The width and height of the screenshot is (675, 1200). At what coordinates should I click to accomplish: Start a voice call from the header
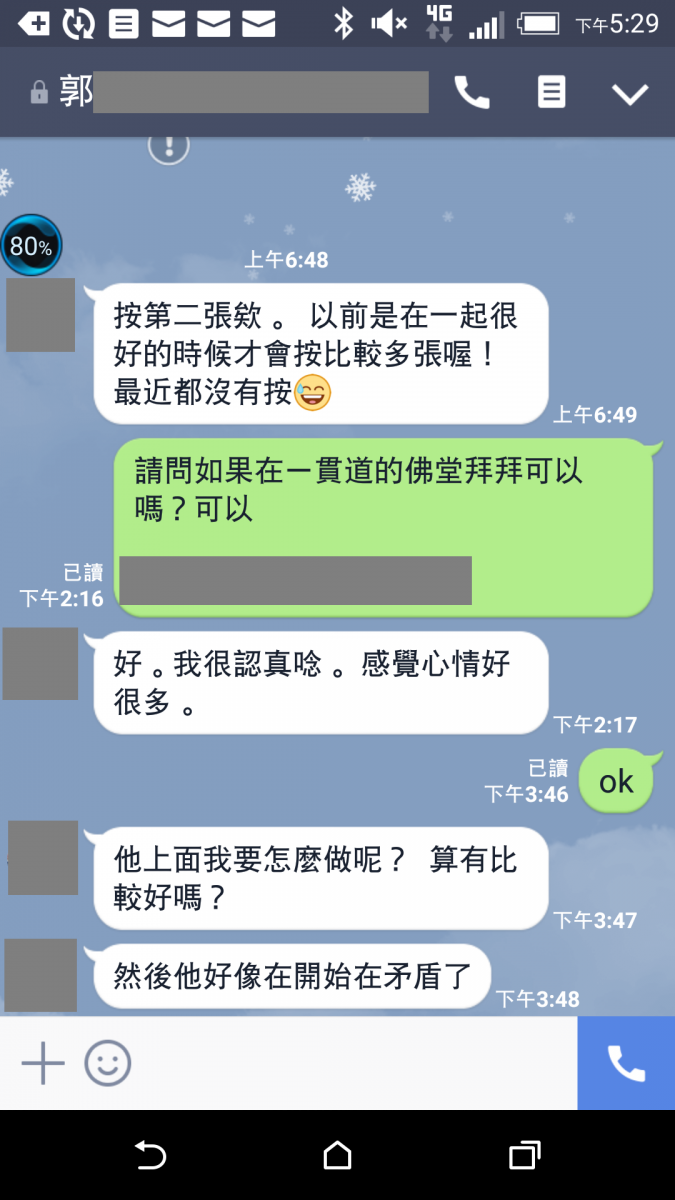point(472,93)
